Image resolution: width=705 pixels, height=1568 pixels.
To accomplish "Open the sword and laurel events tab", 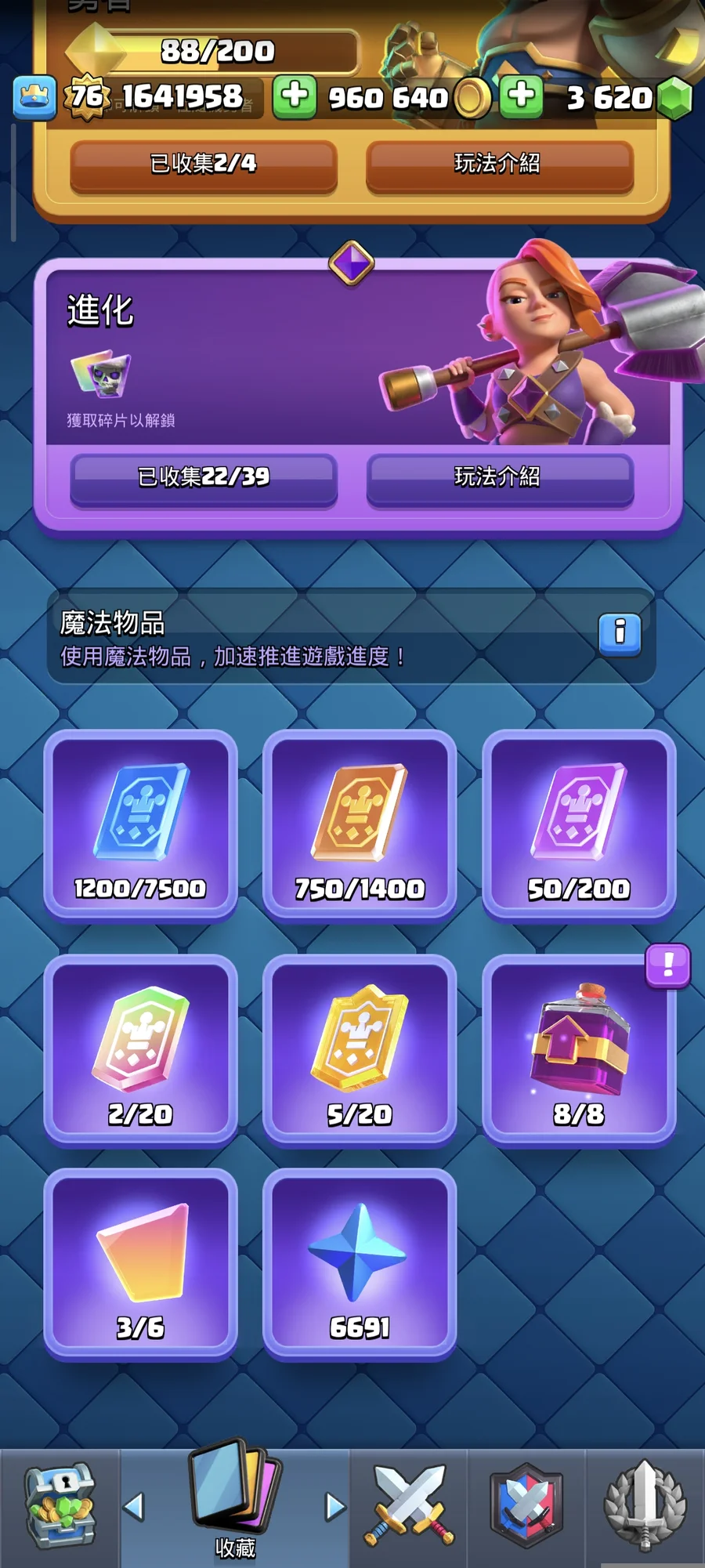I will (645, 1506).
